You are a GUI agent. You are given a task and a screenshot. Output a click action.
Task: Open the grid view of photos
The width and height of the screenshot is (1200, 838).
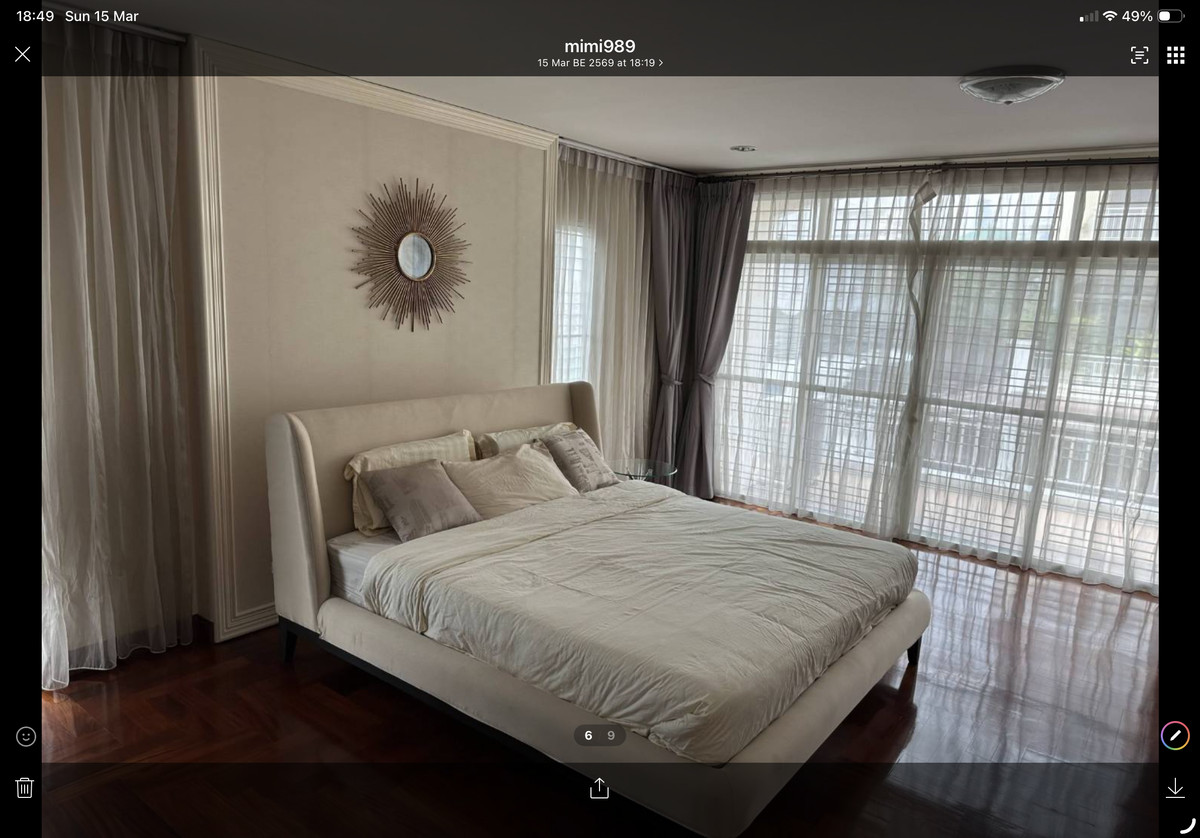[1175, 55]
